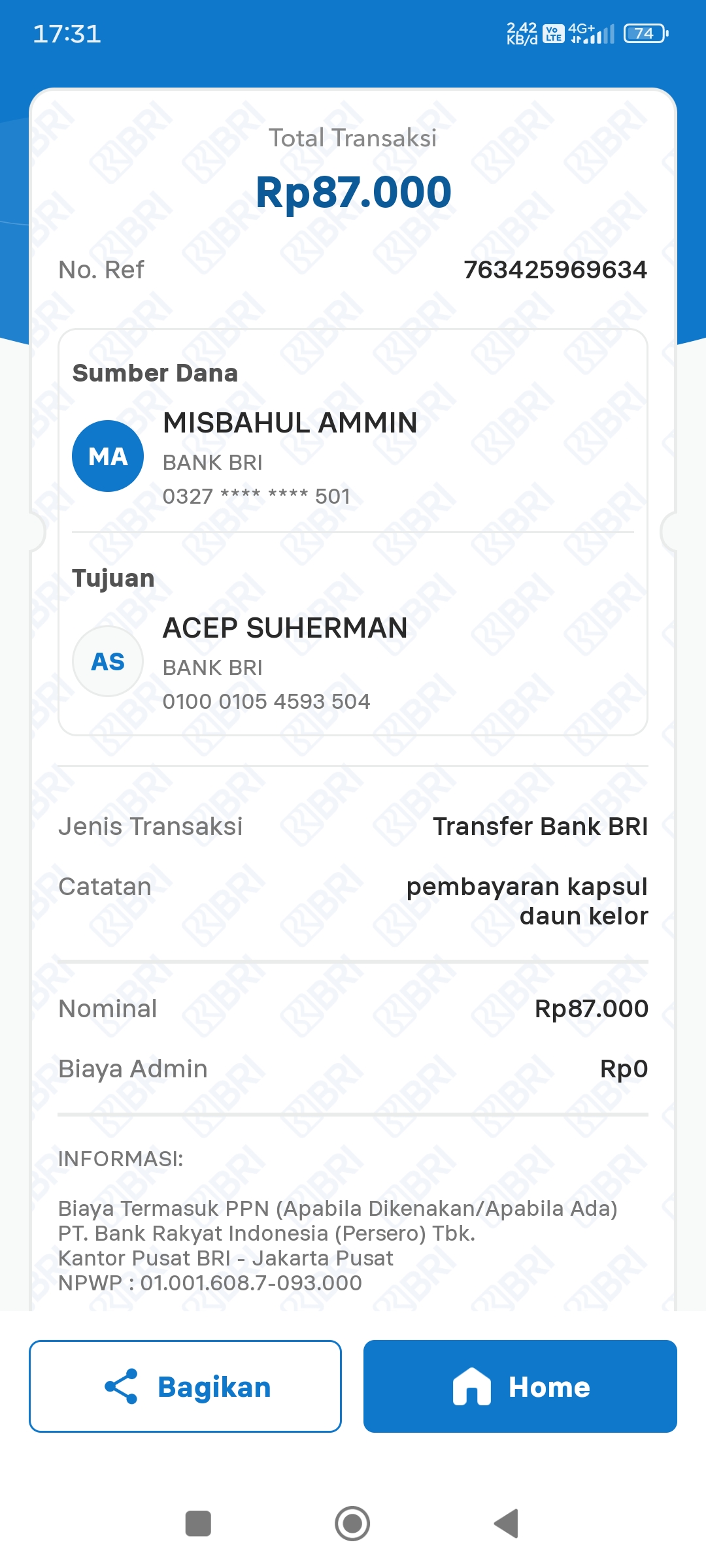The image size is (706, 1568).
Task: Tap the system back arrow
Action: (507, 1524)
